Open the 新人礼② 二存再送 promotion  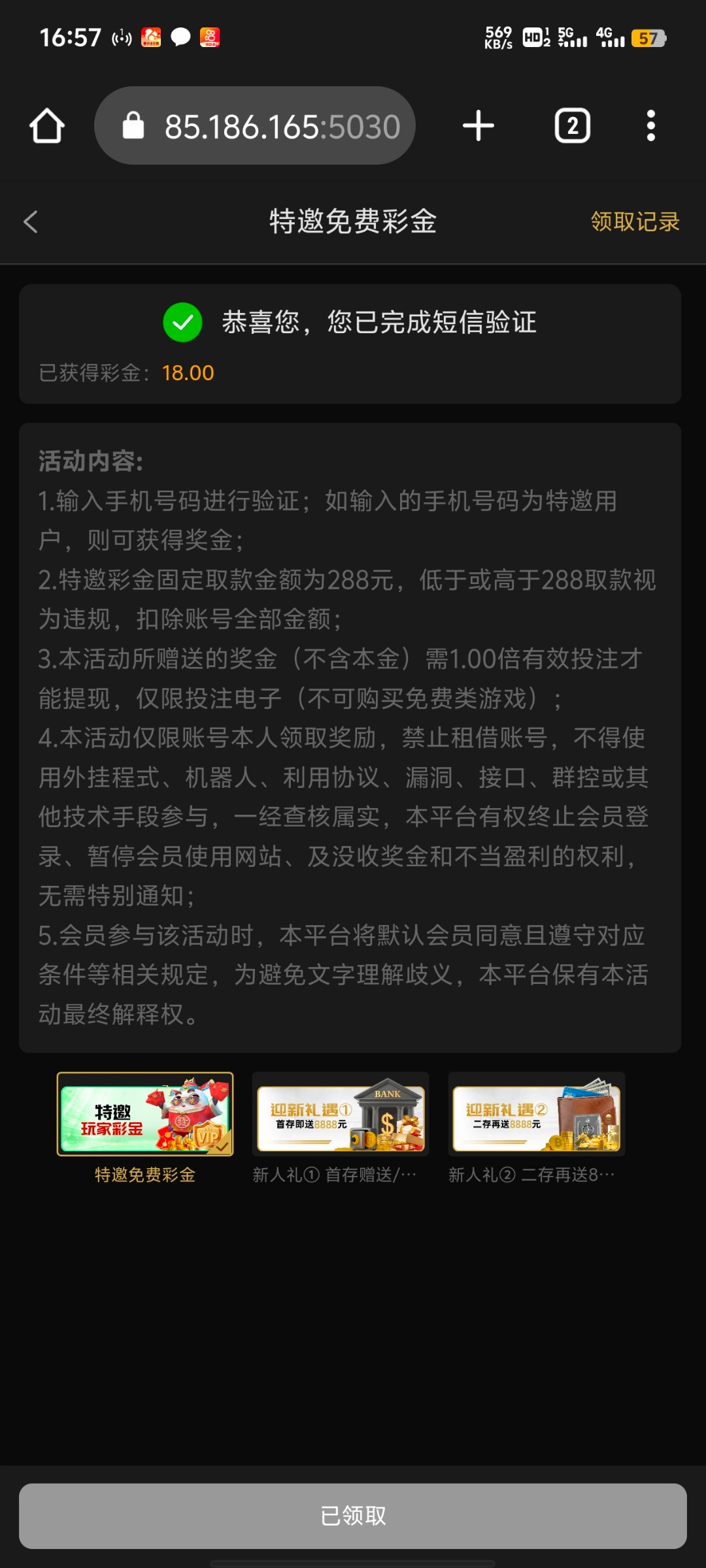tap(536, 1115)
